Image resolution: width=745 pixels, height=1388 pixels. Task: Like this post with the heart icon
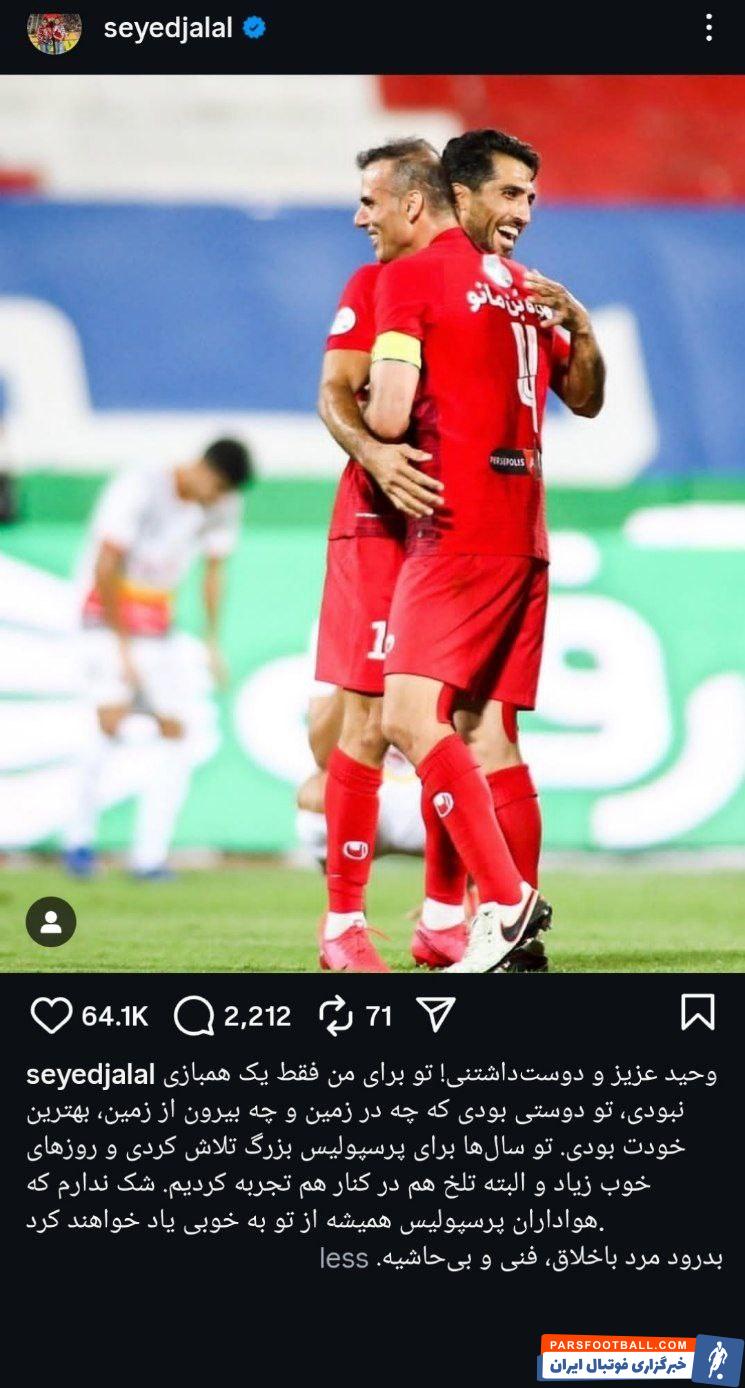tap(51, 1016)
